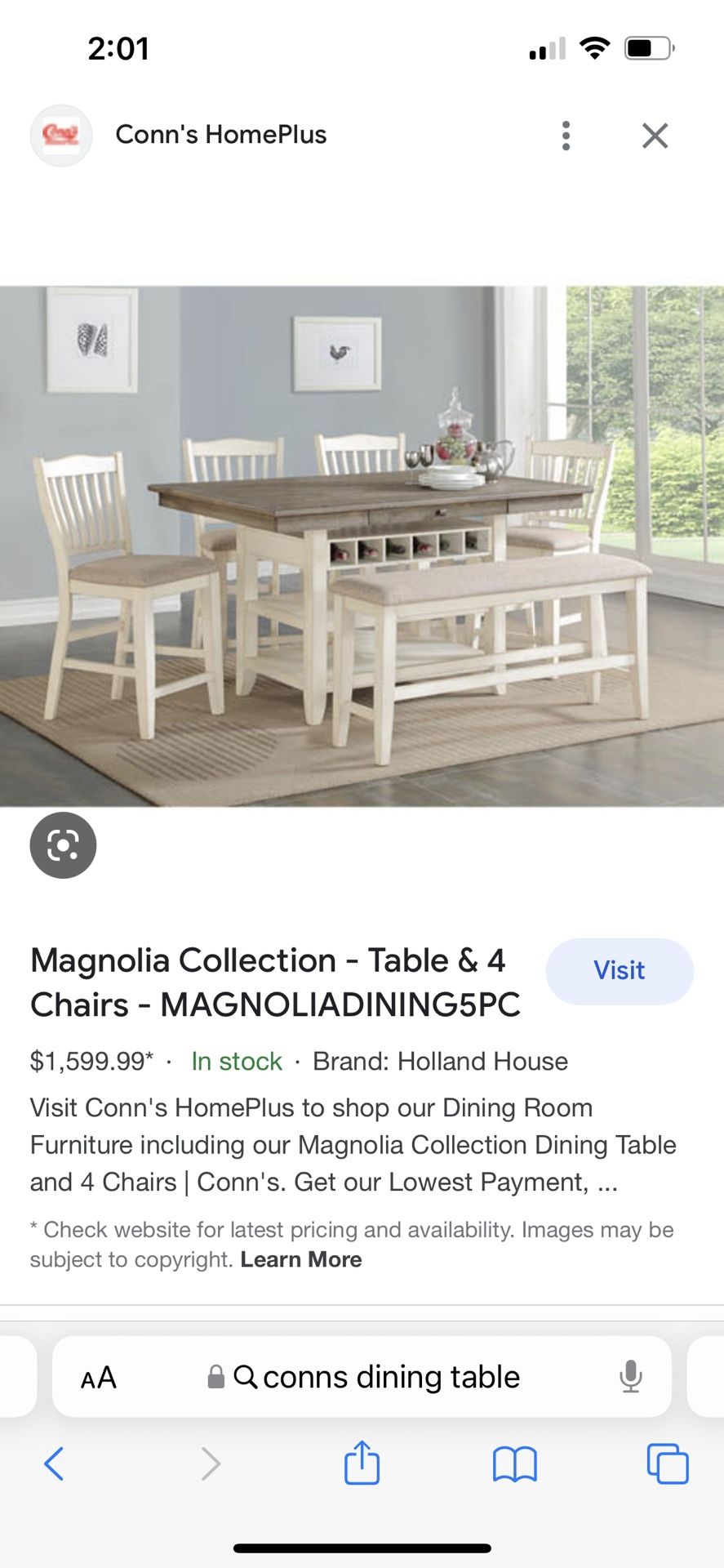Close the image preview panel
This screenshot has height=1568, width=724.
(655, 136)
